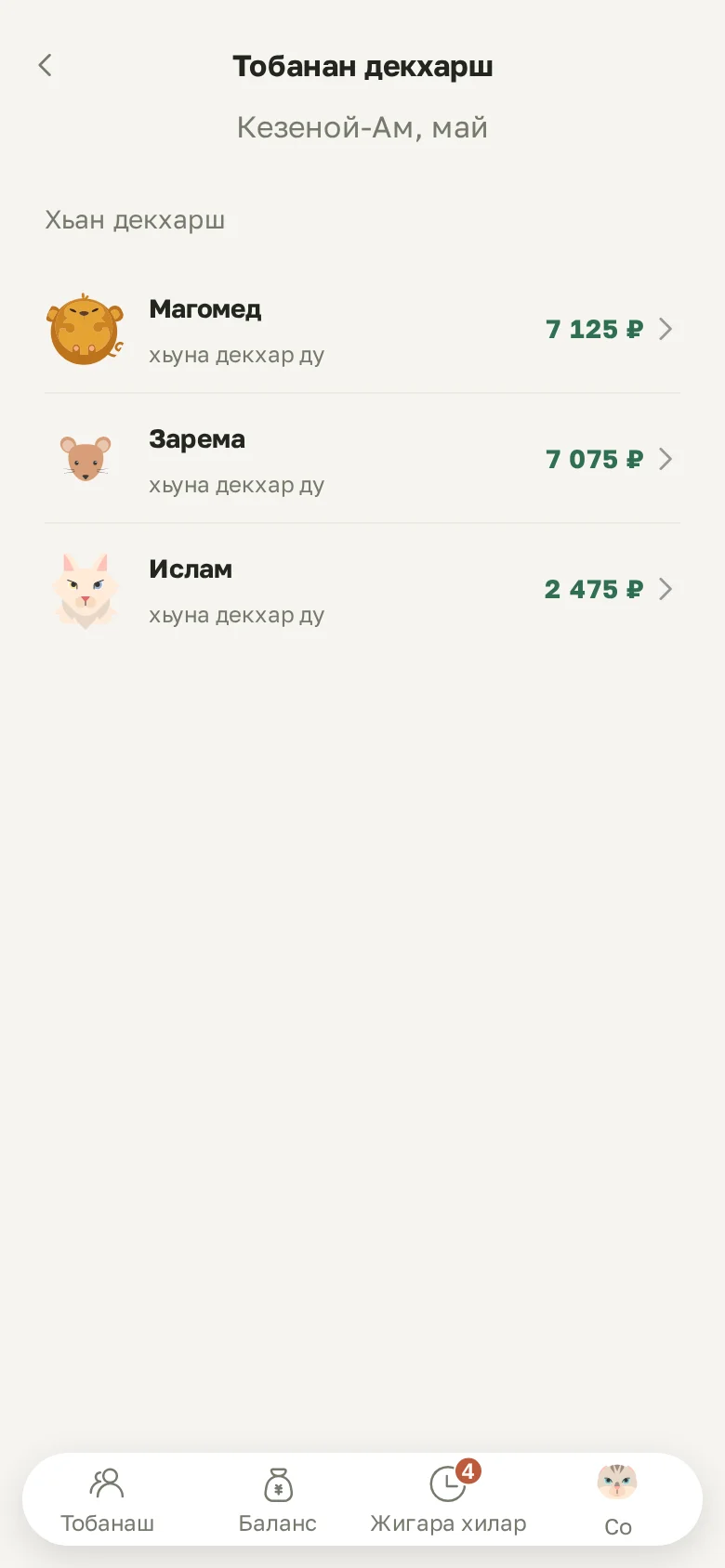View details for Ислам's 2 475 ₽
This screenshot has width=725, height=1568.
tap(362, 589)
